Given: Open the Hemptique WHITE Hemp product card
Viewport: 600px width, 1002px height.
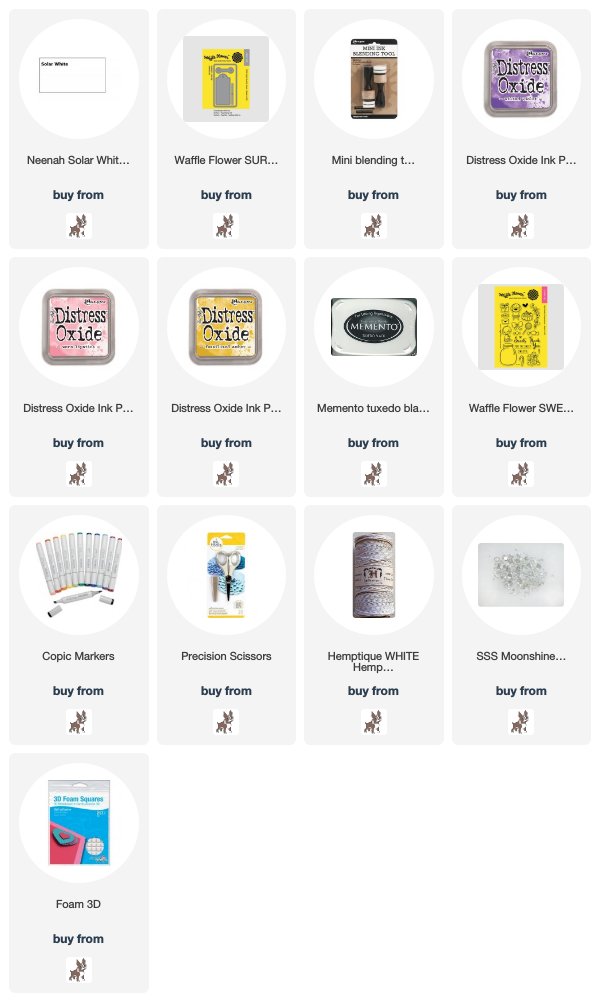Looking at the screenshot, I should 374,574.
